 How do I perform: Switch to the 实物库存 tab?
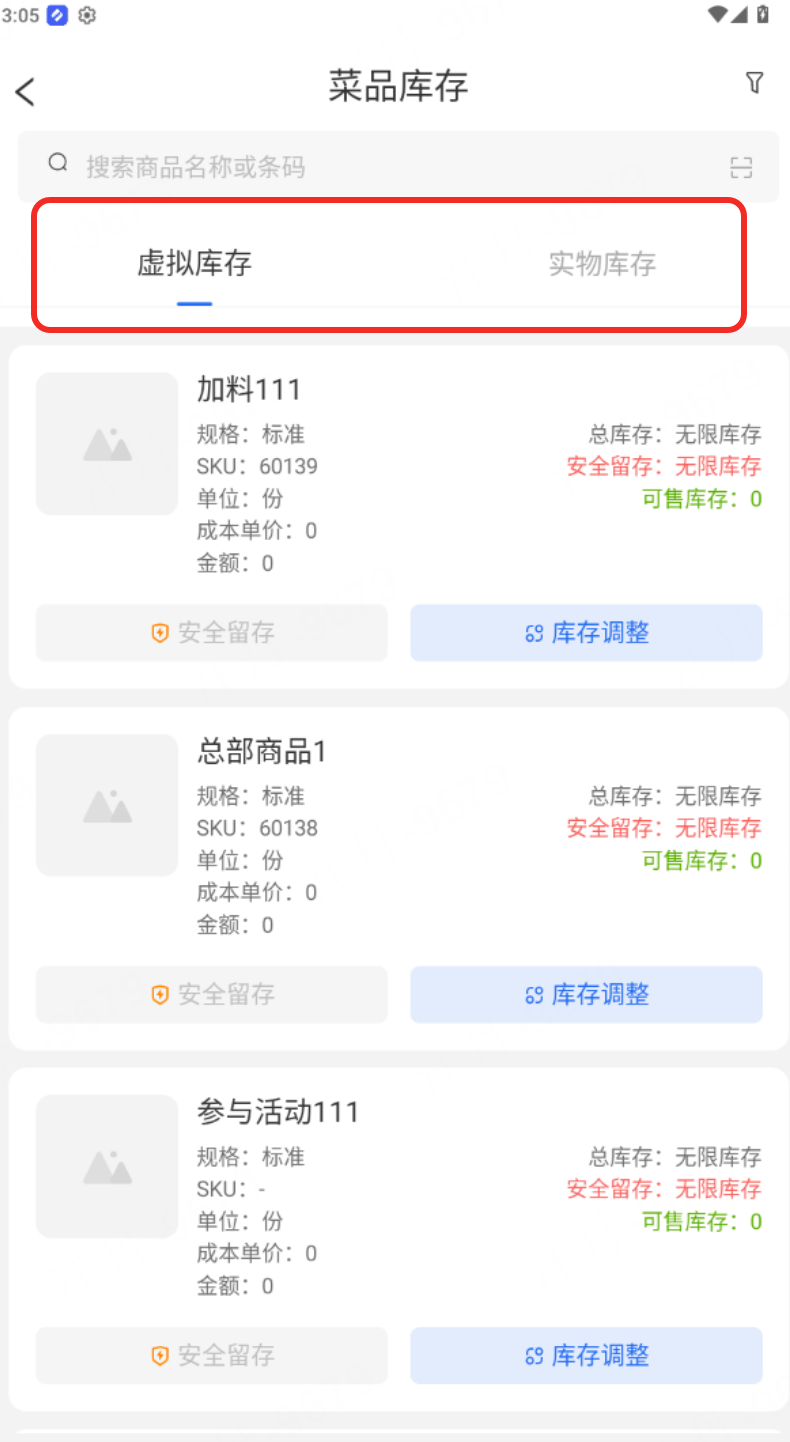[602, 264]
